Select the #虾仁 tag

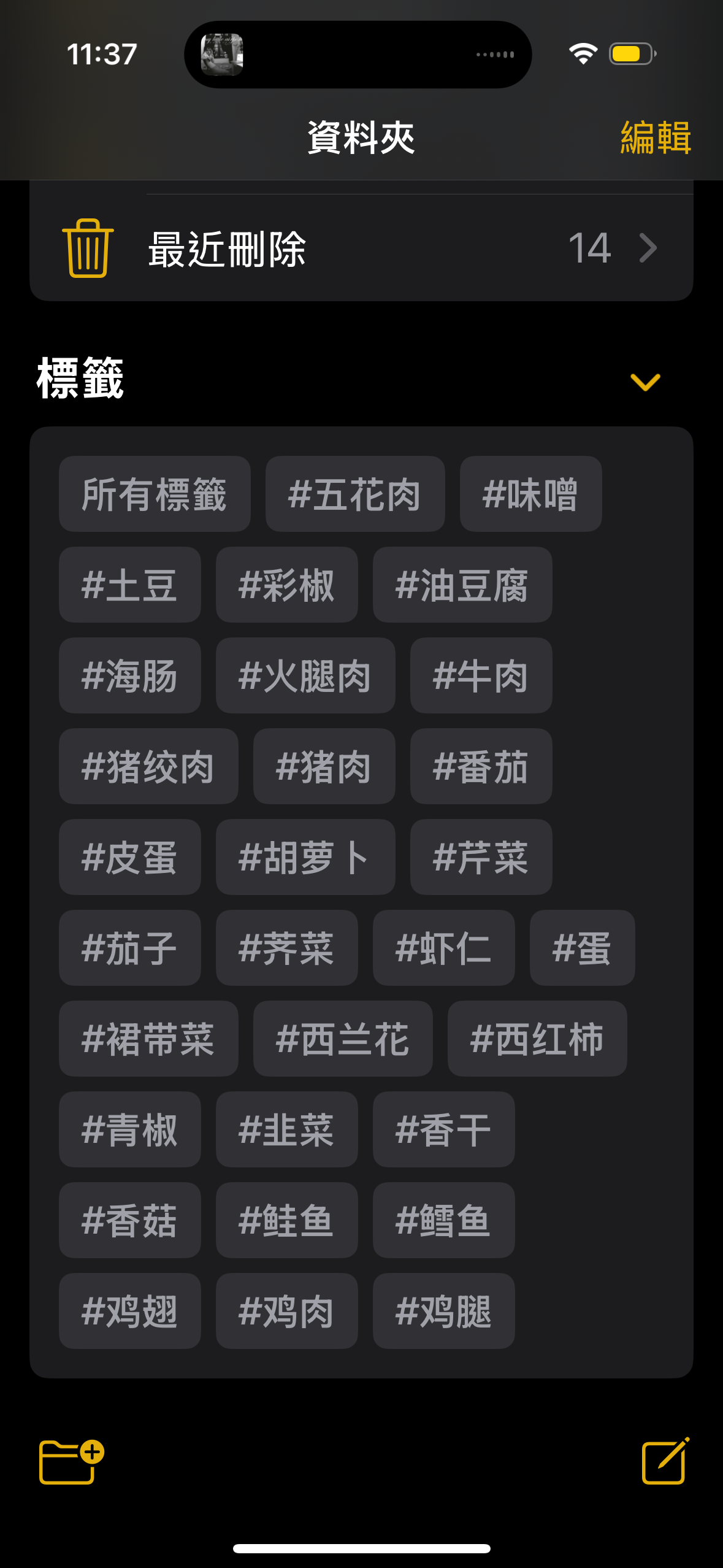(x=443, y=948)
